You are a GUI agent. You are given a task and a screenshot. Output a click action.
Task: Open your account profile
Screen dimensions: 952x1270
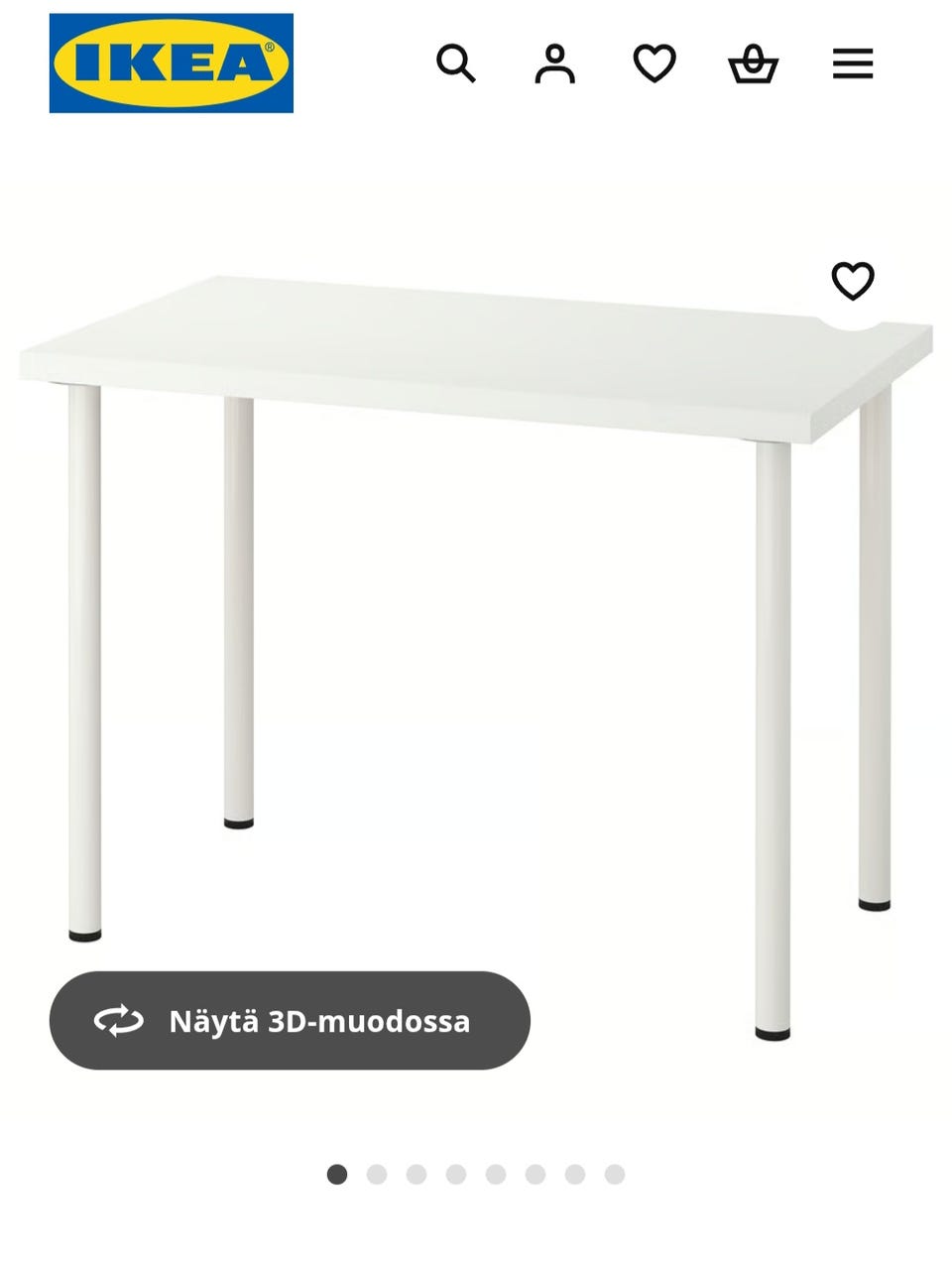pos(555,65)
